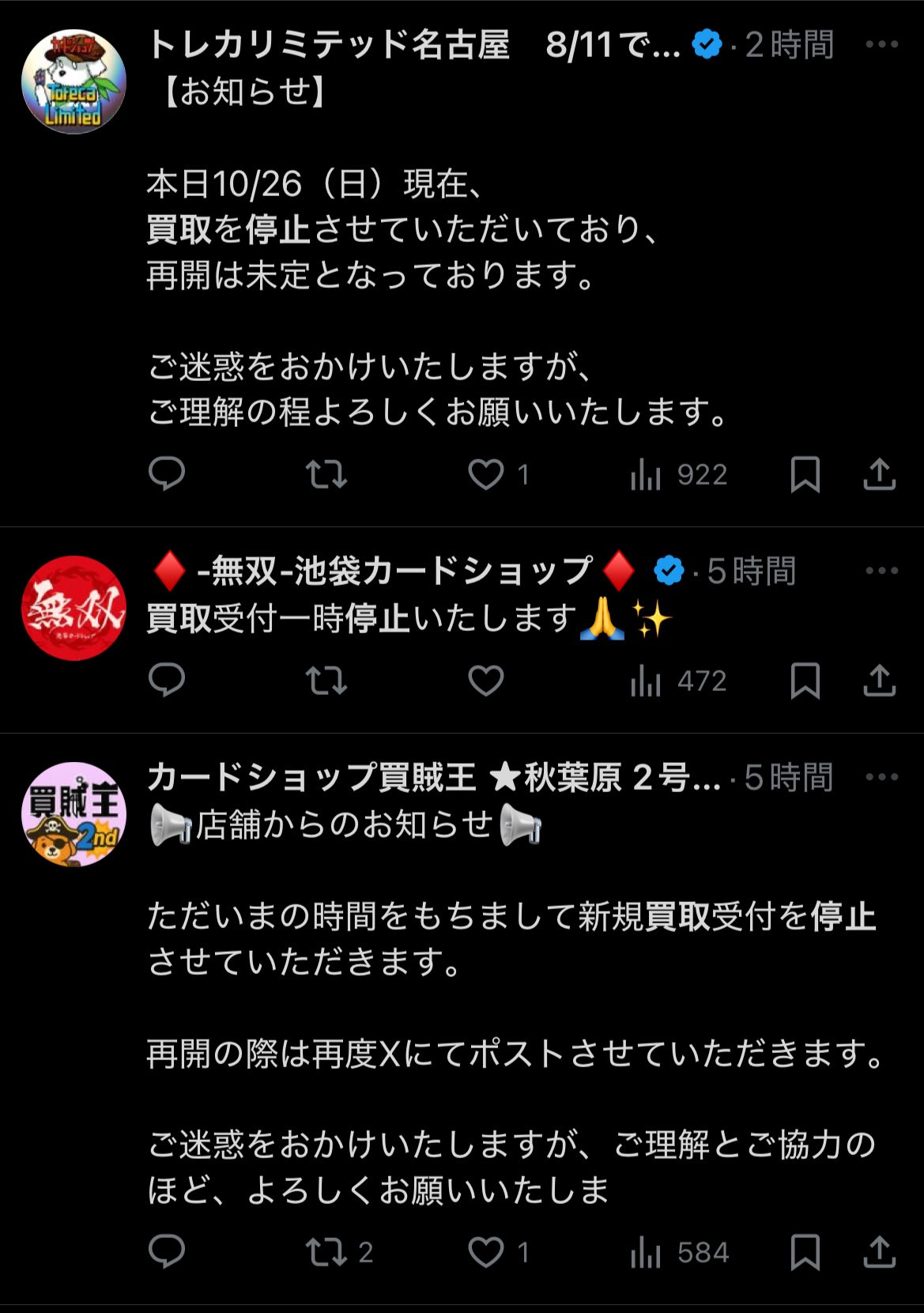This screenshot has width=924, height=1313.
Task: Open トレカリミテッド名古屋 profile avatar
Action: 74,81
